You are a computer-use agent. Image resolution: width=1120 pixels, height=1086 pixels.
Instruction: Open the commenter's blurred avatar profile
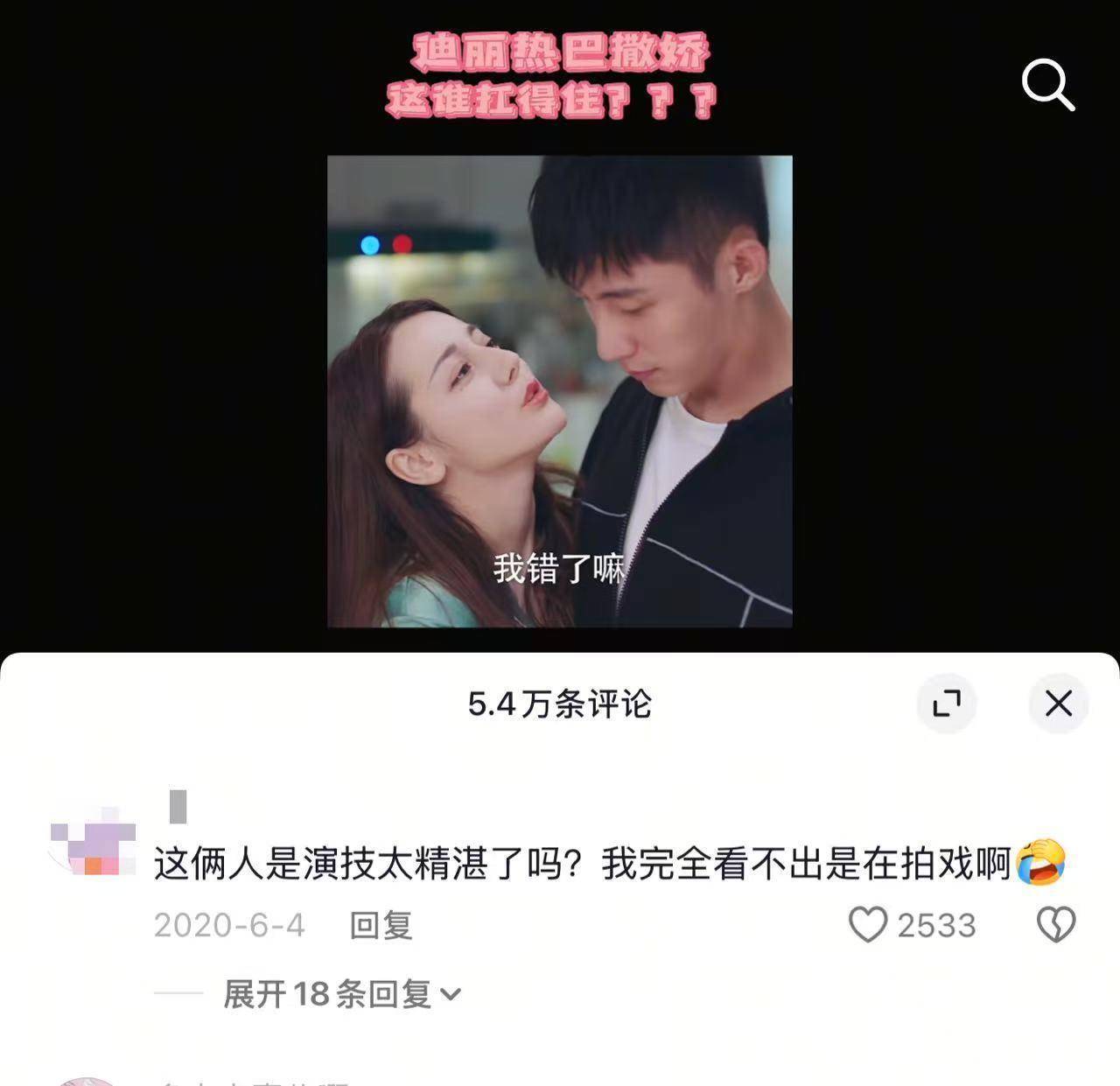pos(93,840)
